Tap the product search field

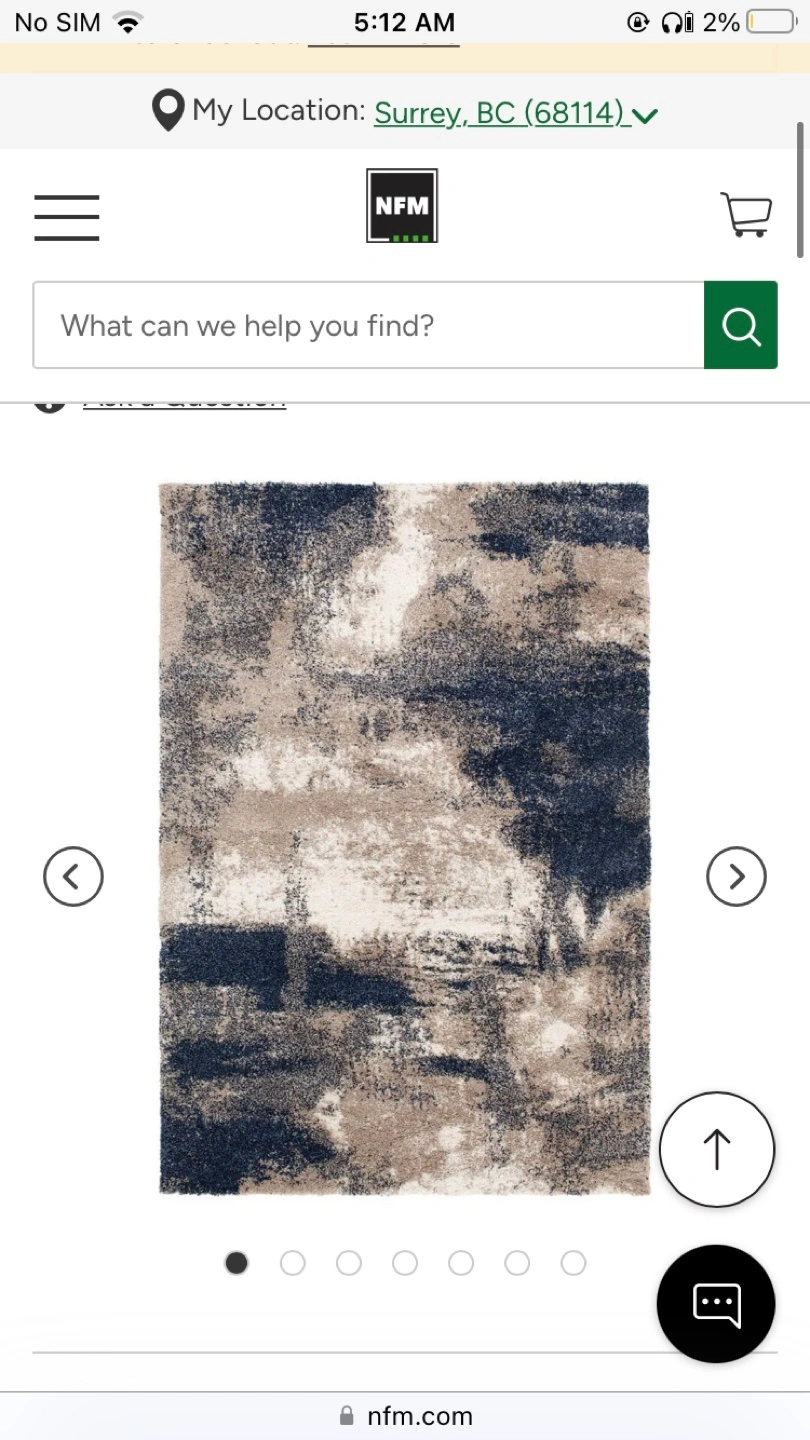coord(369,325)
